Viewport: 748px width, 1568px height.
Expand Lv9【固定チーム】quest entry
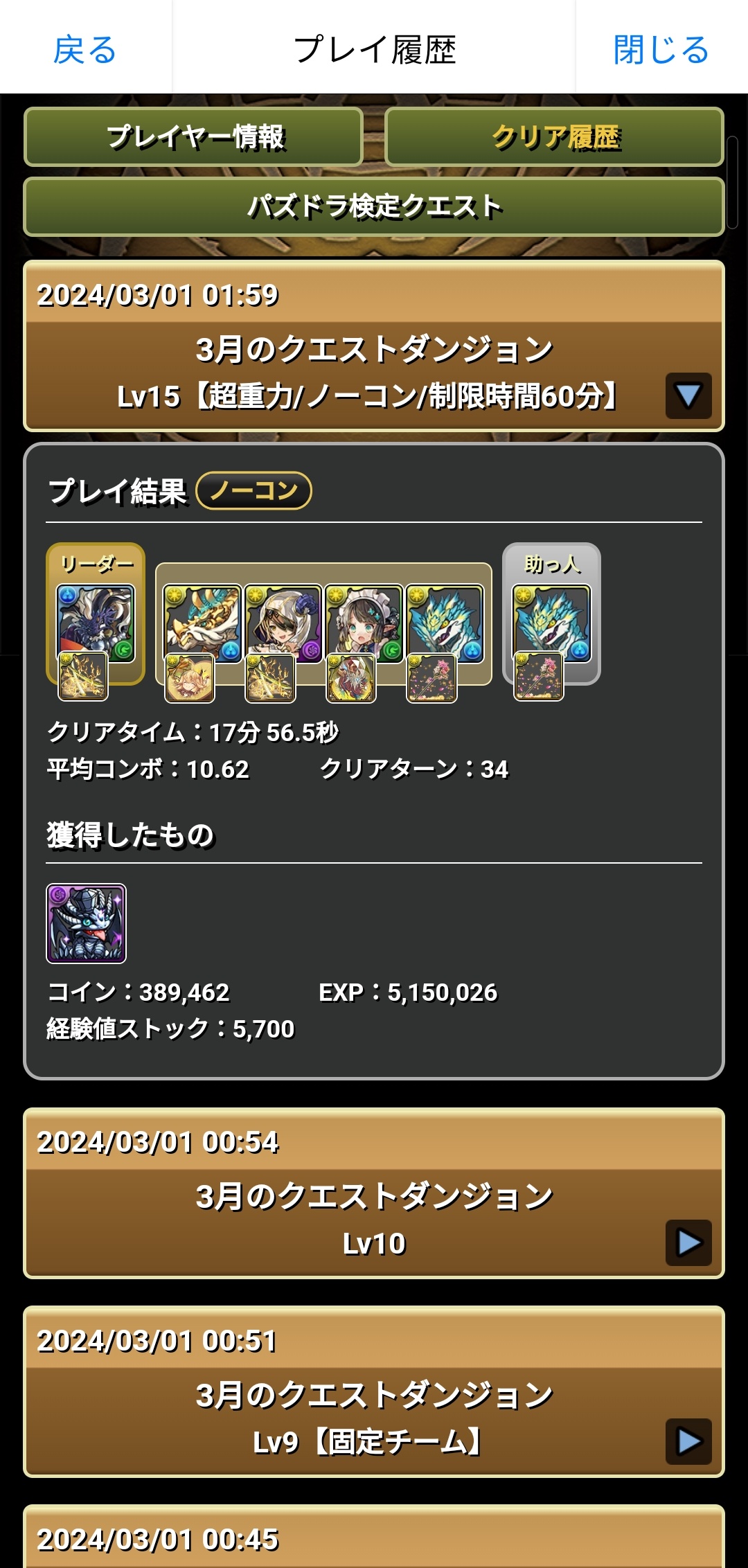click(x=688, y=1441)
